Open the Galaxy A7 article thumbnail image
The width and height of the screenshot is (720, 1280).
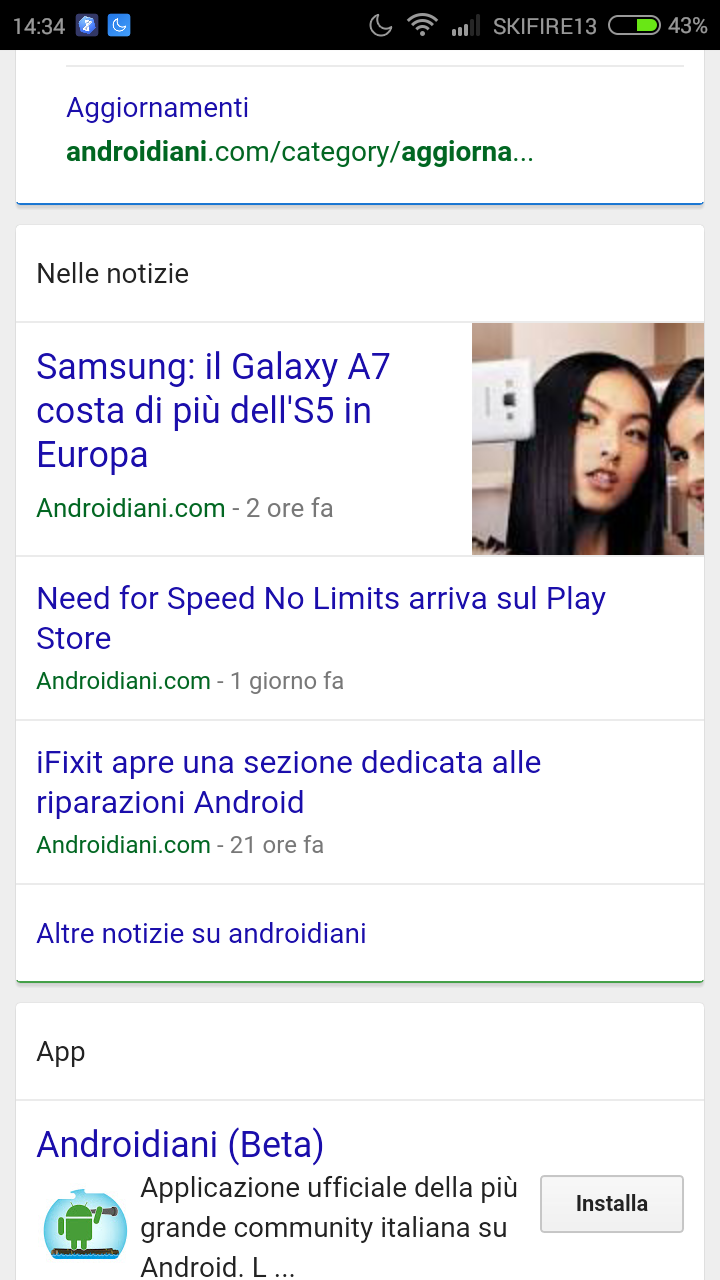click(x=588, y=438)
